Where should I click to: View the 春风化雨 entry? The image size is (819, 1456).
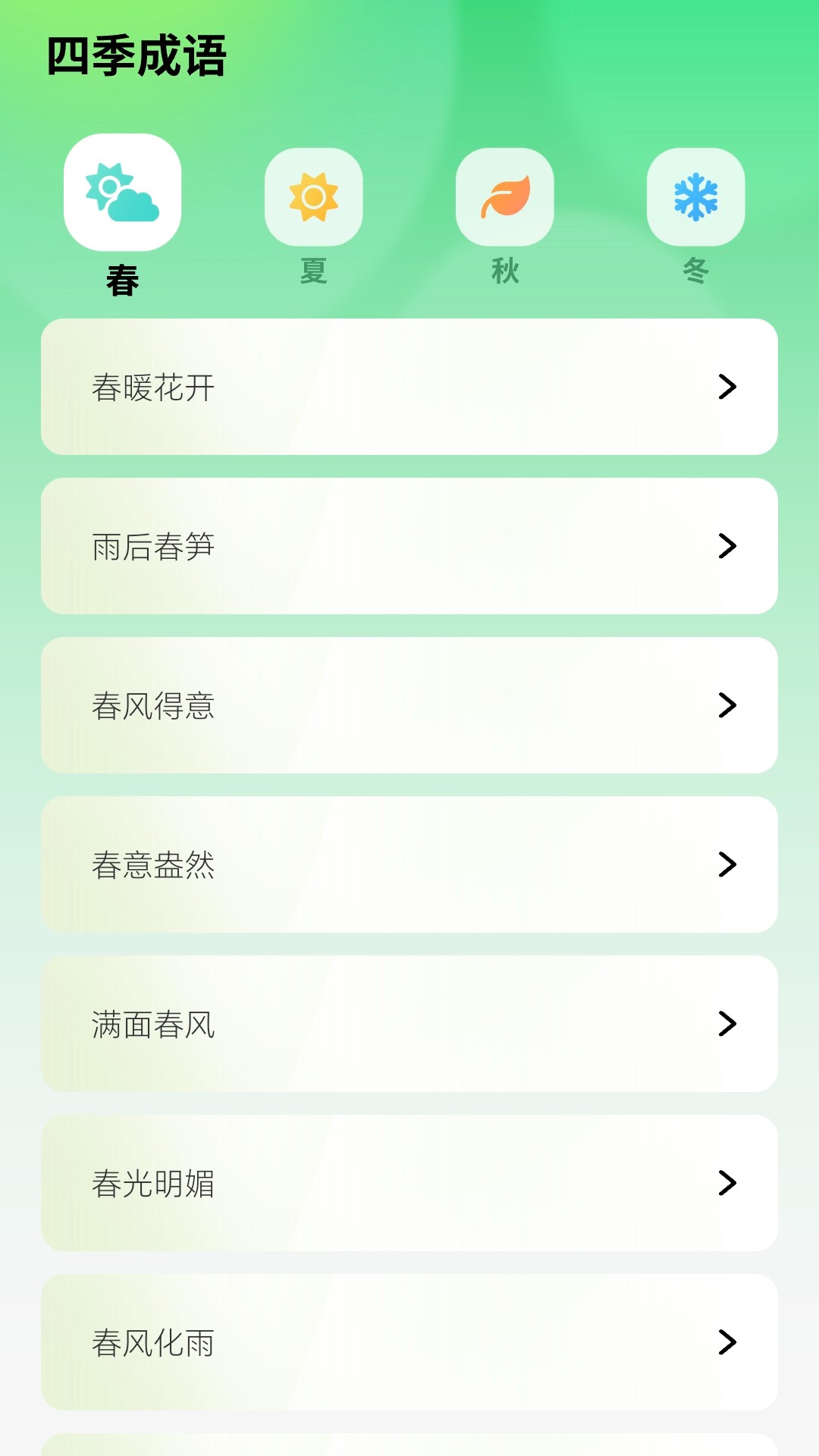409,1344
